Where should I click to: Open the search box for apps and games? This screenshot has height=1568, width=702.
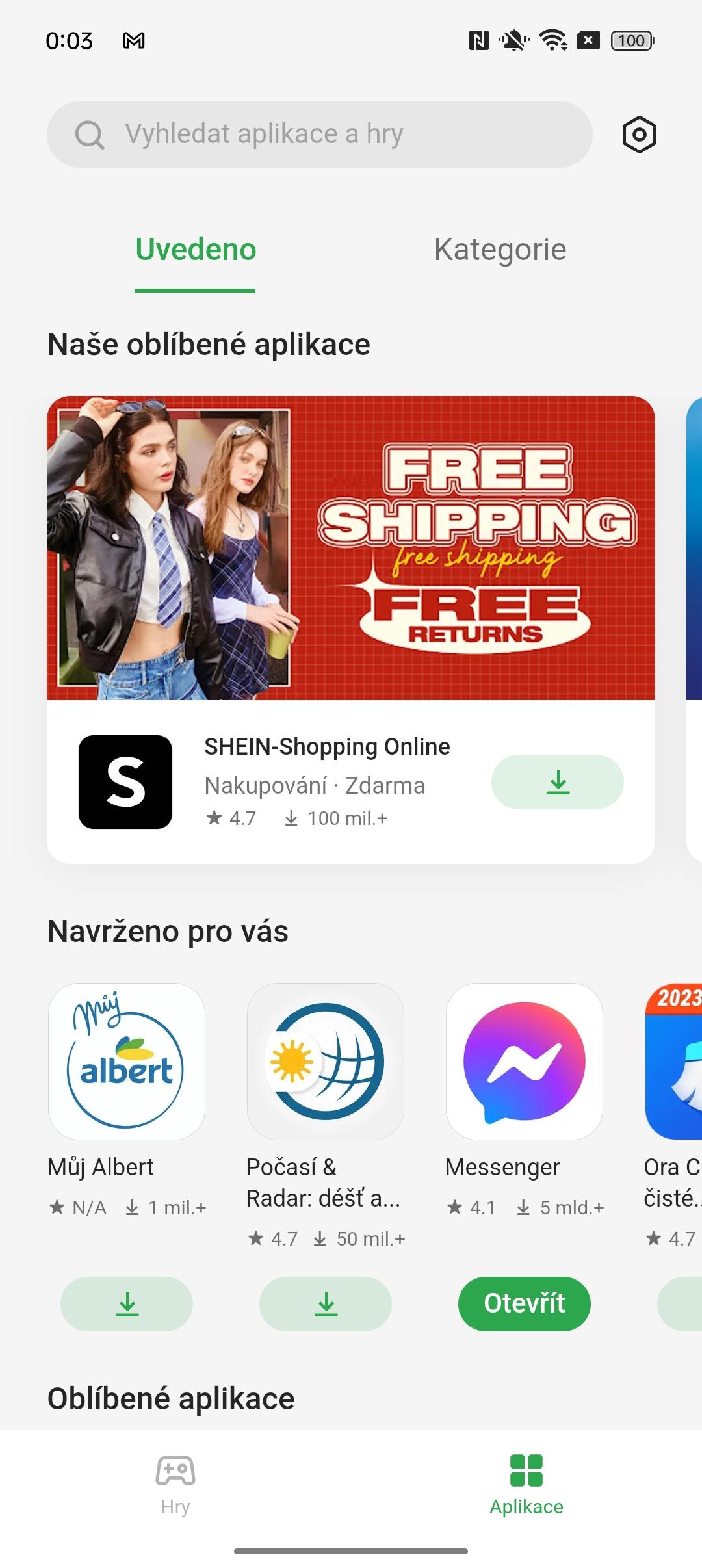pos(319,135)
